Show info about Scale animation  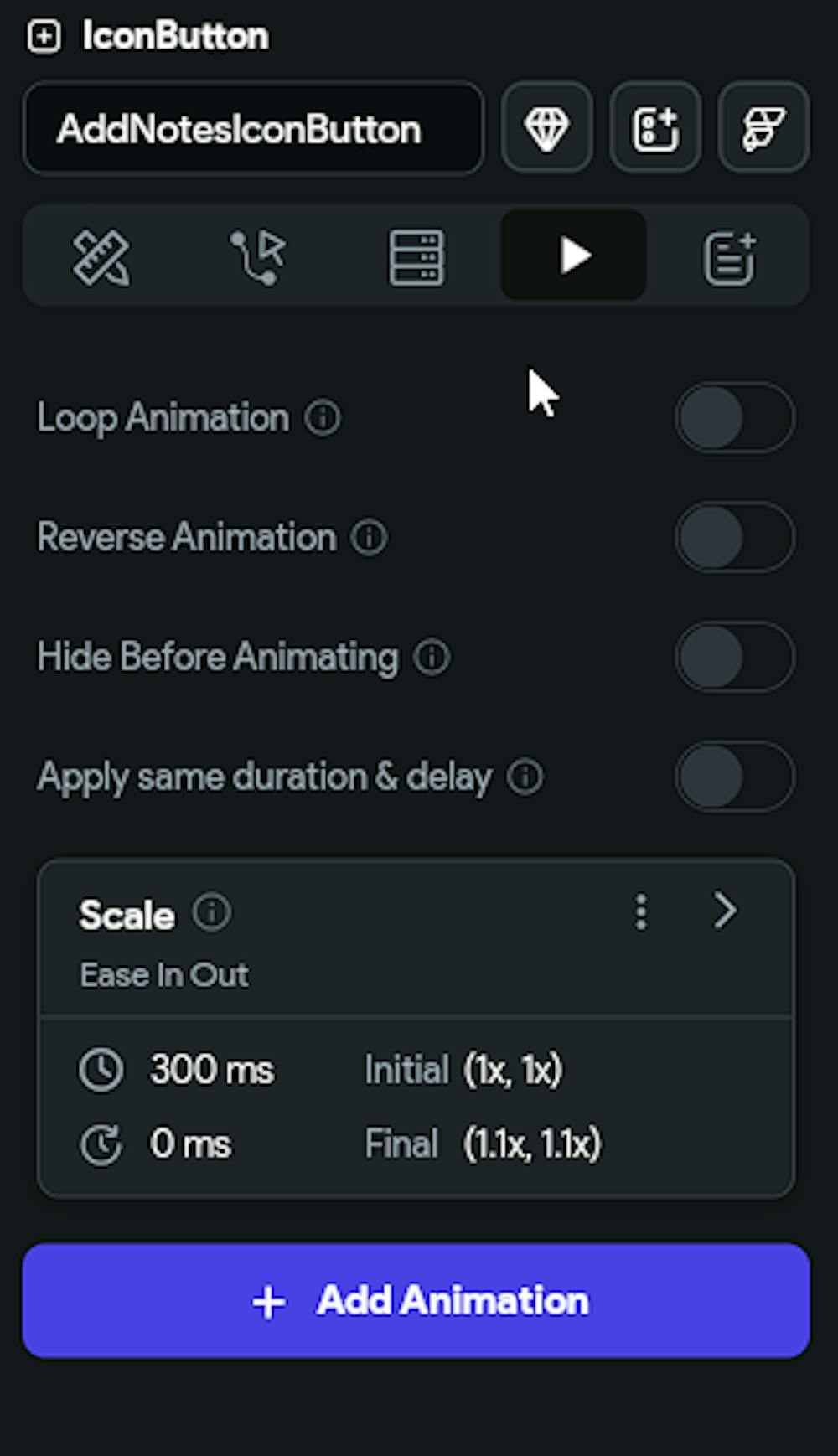pos(211,912)
